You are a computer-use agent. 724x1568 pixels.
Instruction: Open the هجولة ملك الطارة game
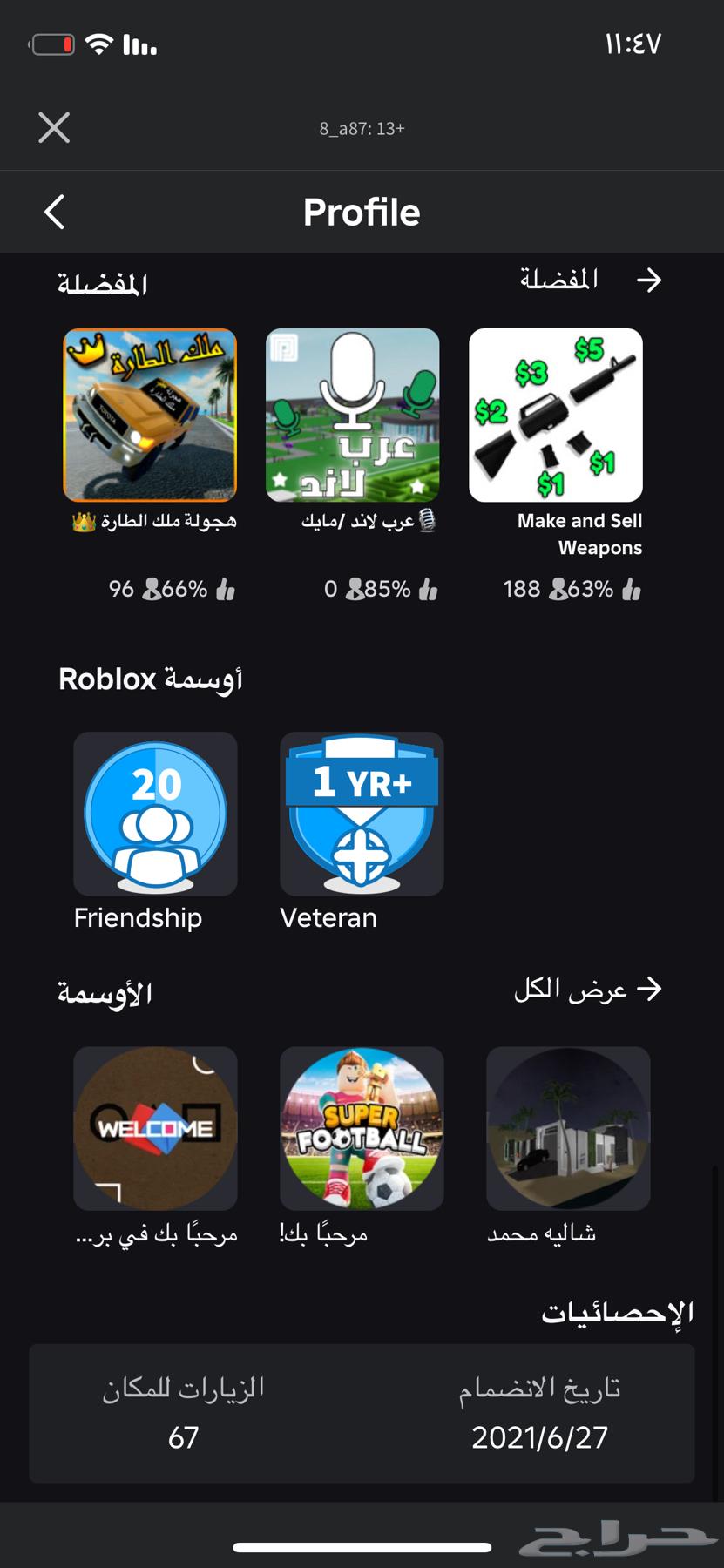(x=150, y=416)
